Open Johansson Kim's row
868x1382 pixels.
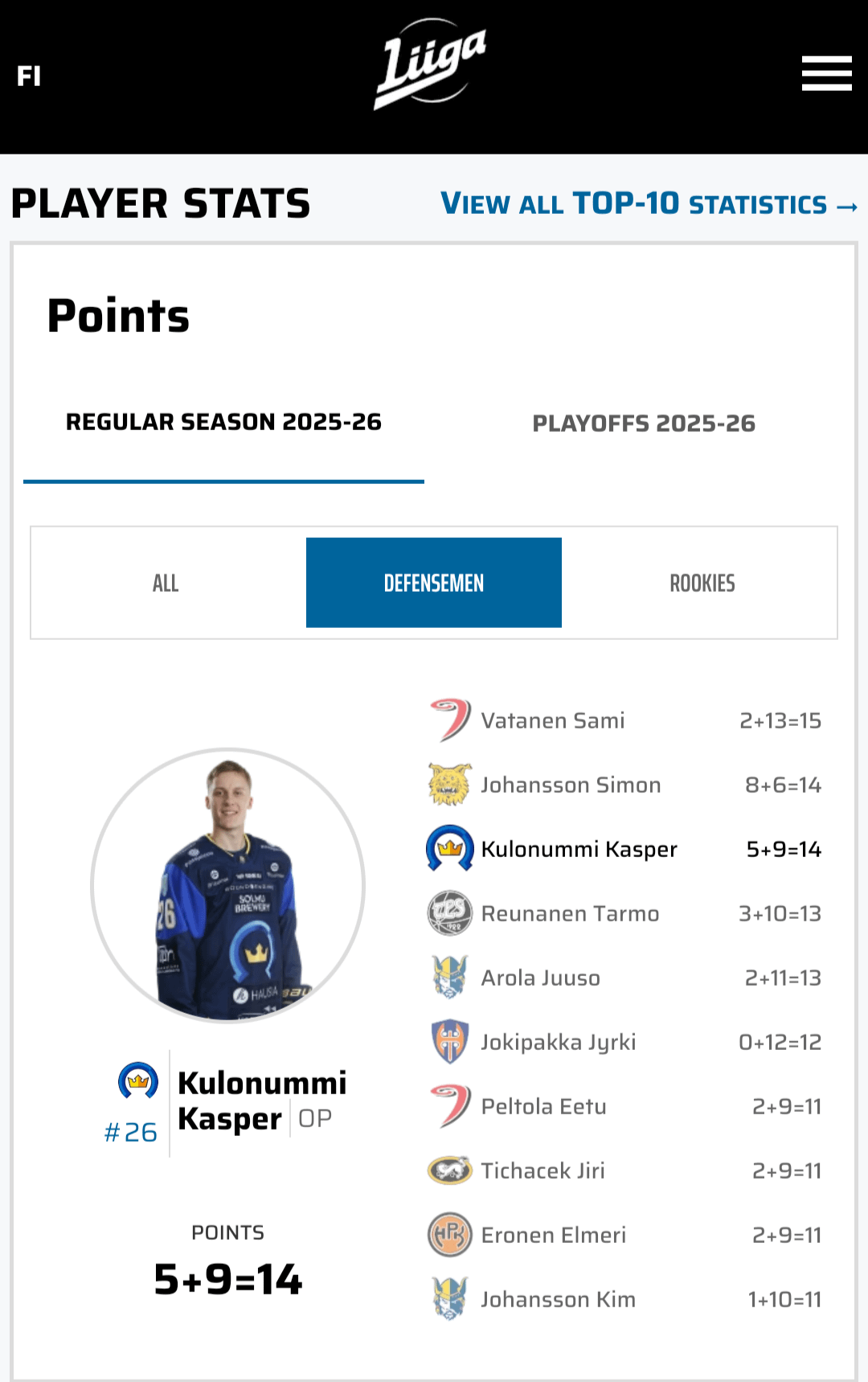tap(624, 1299)
